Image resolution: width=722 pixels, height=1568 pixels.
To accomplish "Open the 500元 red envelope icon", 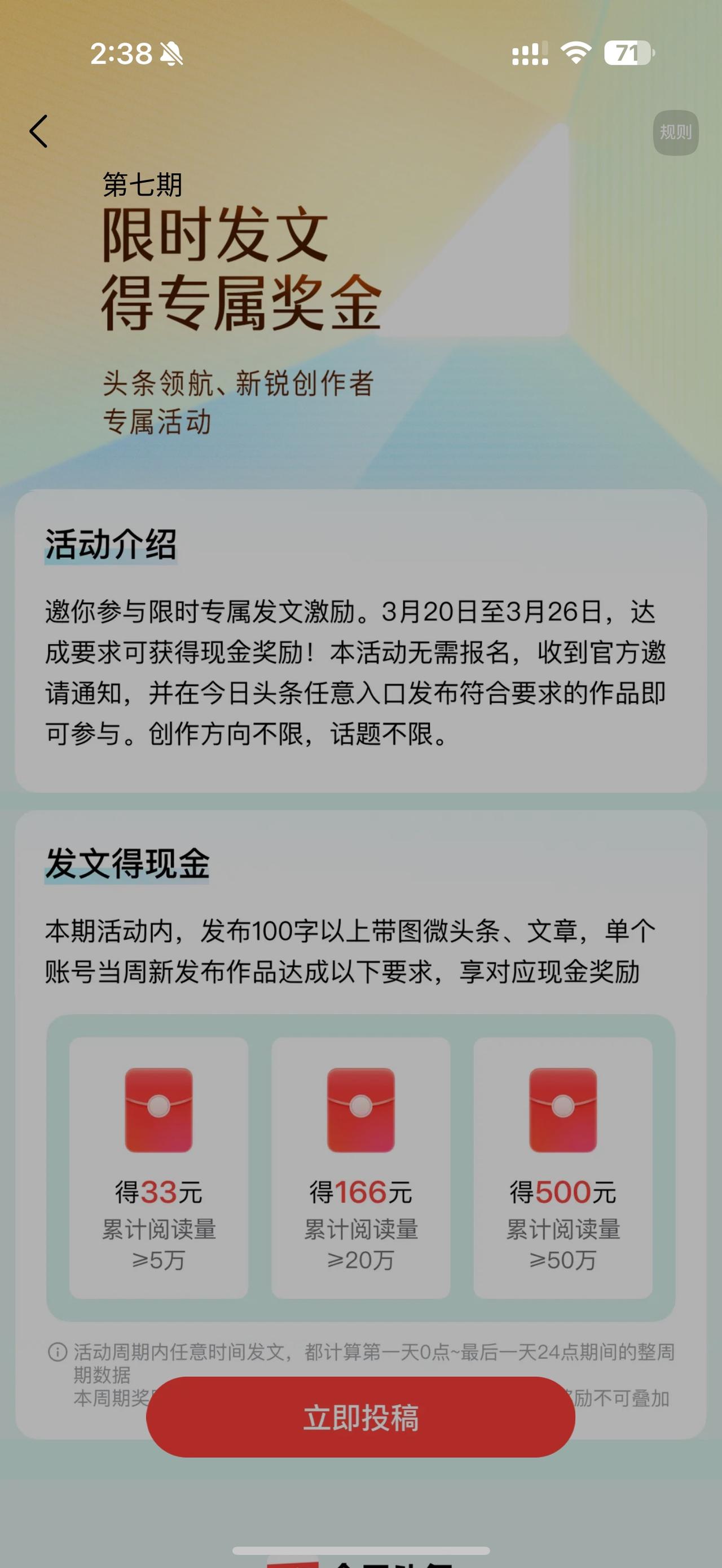I will pyautogui.click(x=563, y=1109).
